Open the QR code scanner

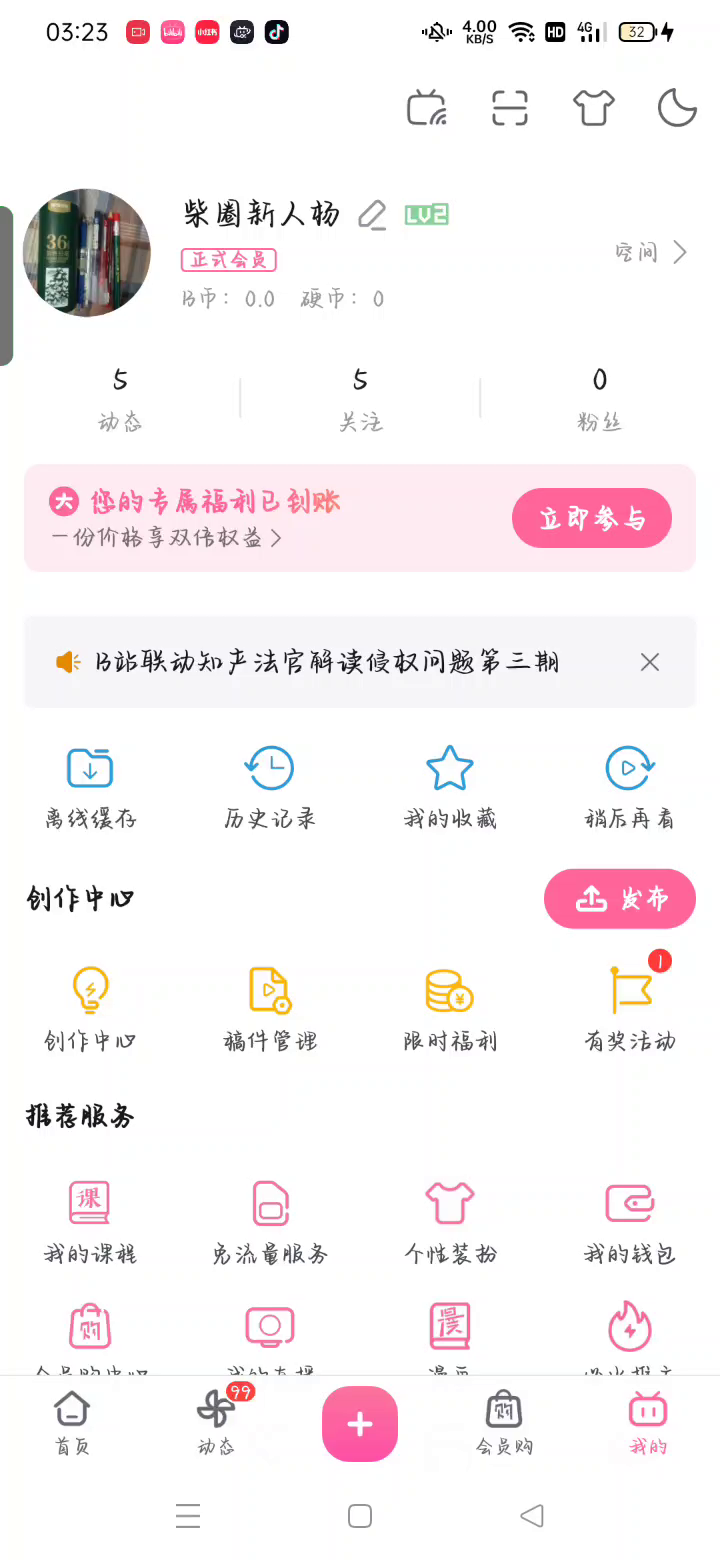click(510, 108)
